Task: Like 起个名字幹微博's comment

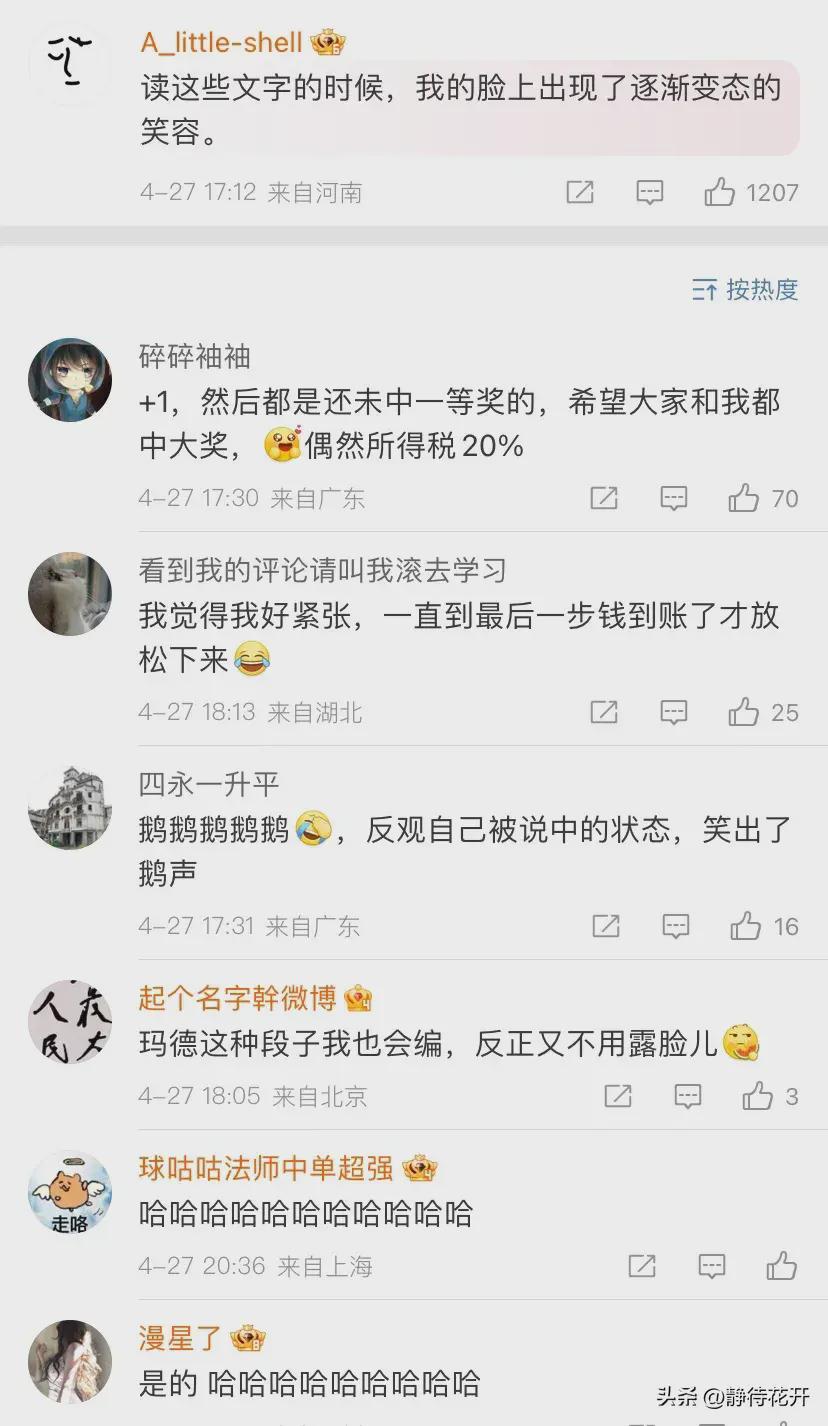Action: click(x=758, y=1096)
